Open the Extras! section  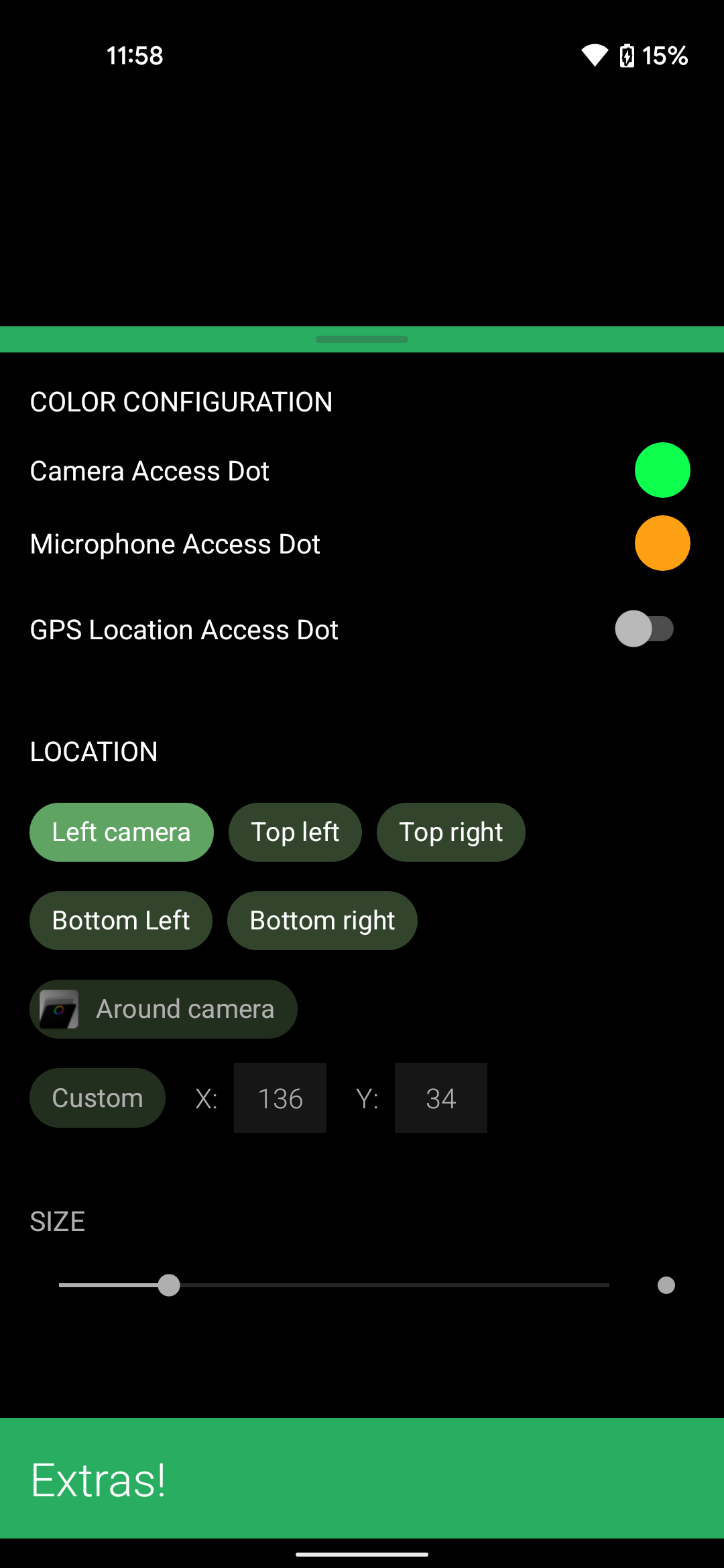[362, 1480]
